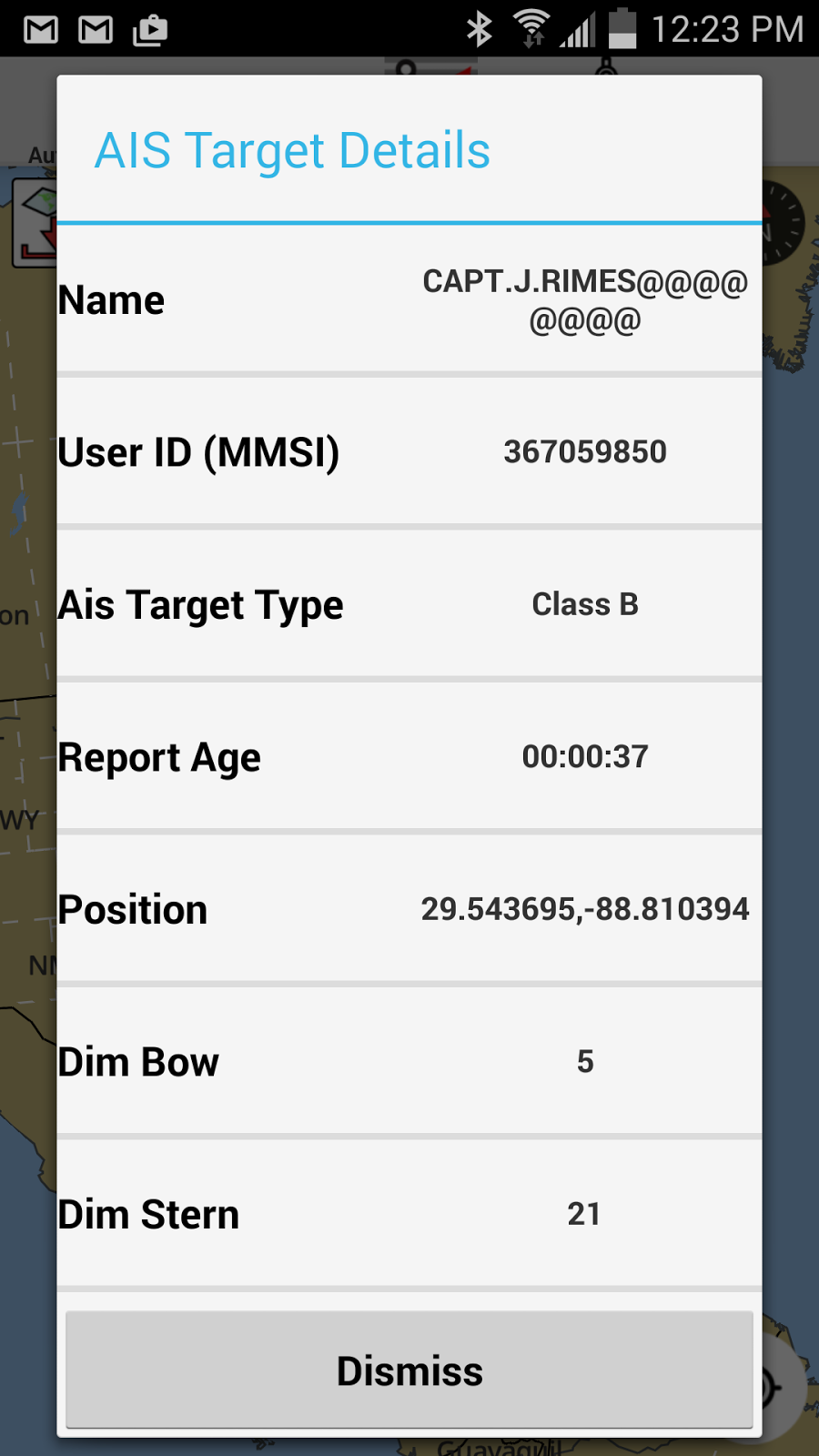
Task: Click the anchor marker icon above the dialog
Action: [x=605, y=64]
